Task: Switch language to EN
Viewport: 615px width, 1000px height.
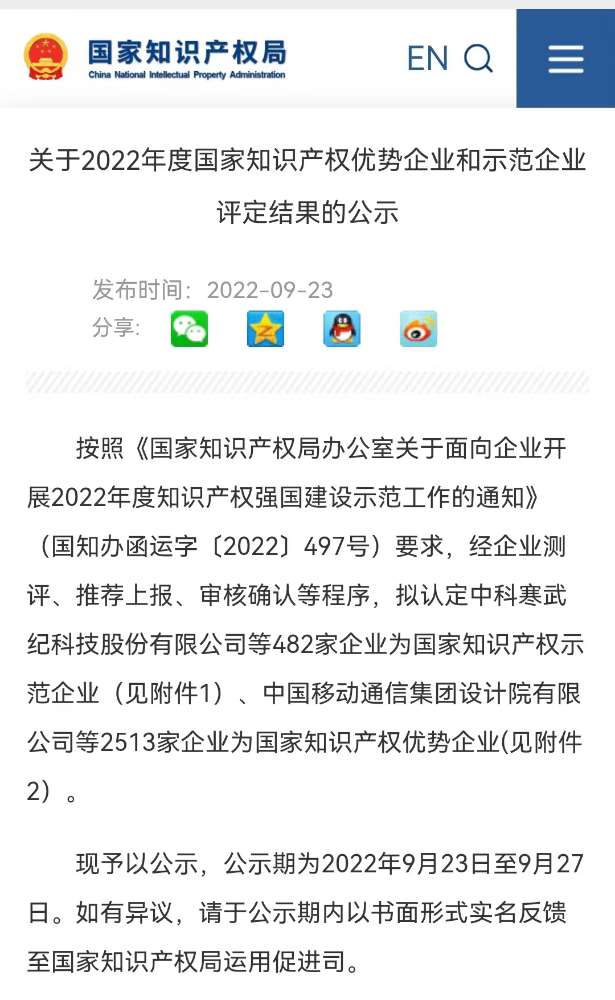Action: [427, 59]
